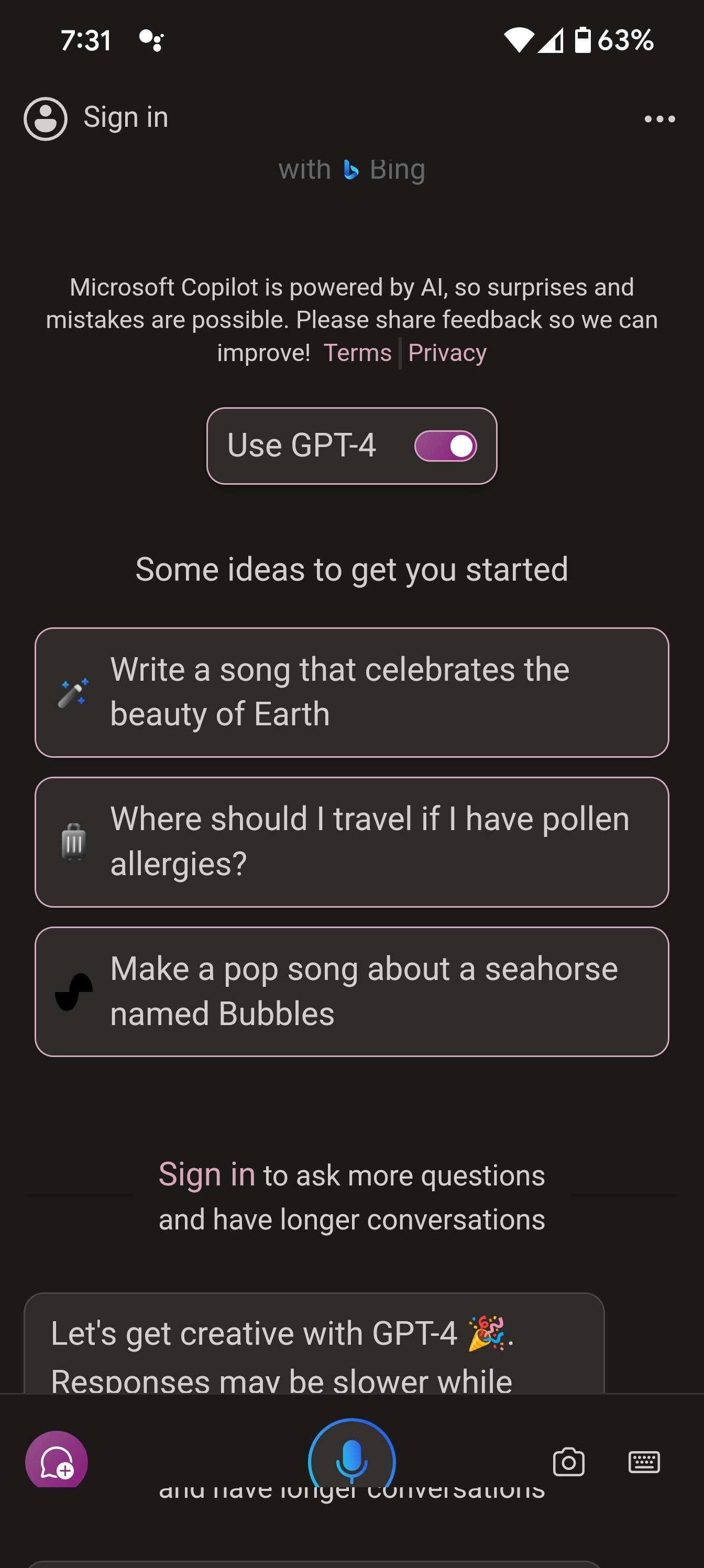Image resolution: width=704 pixels, height=1568 pixels.
Task: Switch to keyboard input
Action: 644,1462
